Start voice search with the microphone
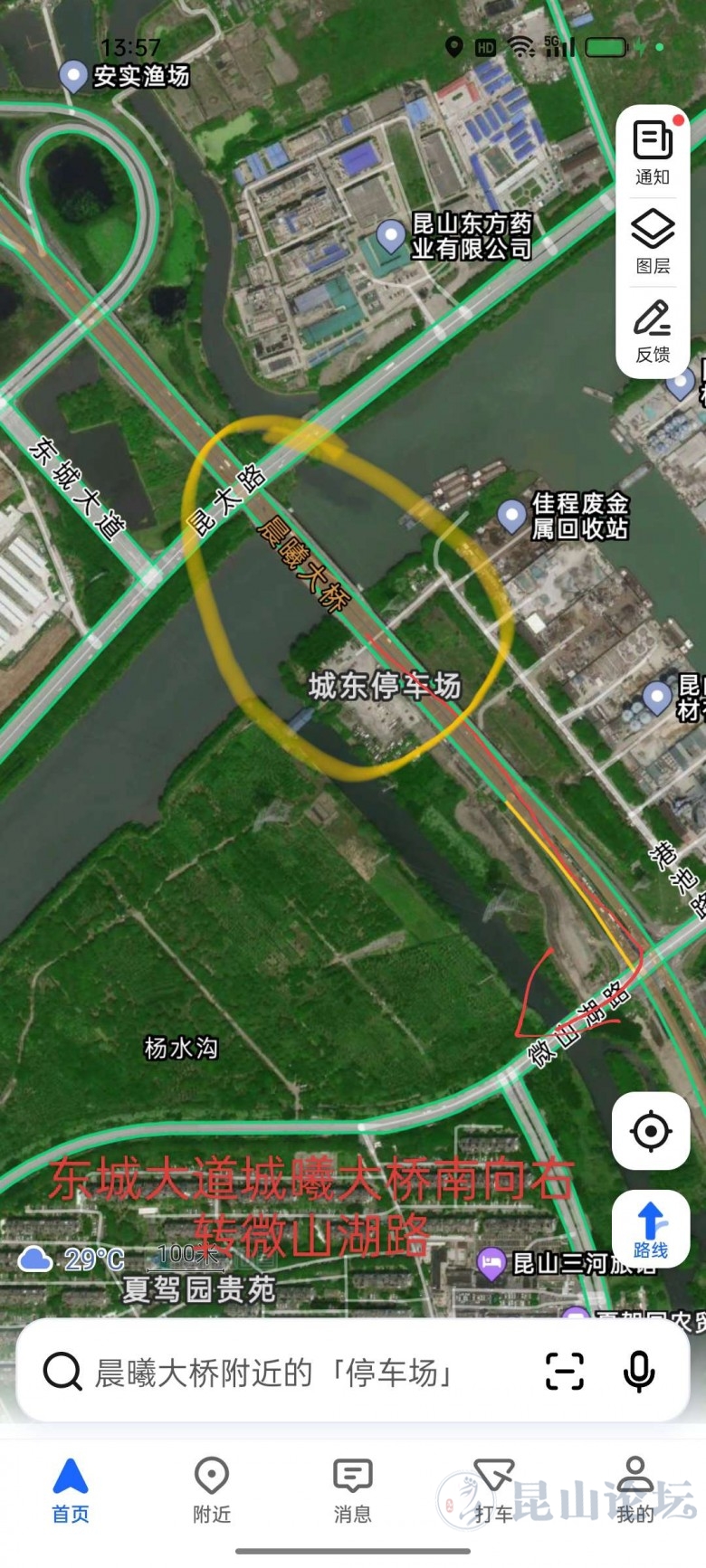706x1568 pixels. click(x=639, y=1372)
